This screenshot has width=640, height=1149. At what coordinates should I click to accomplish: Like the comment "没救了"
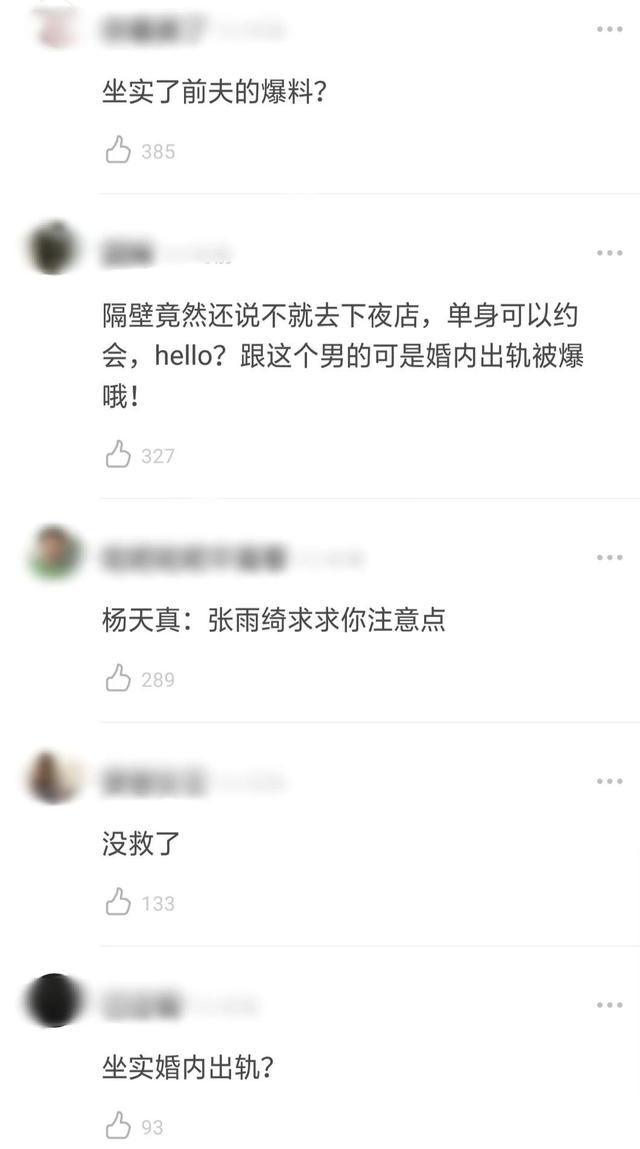118,902
